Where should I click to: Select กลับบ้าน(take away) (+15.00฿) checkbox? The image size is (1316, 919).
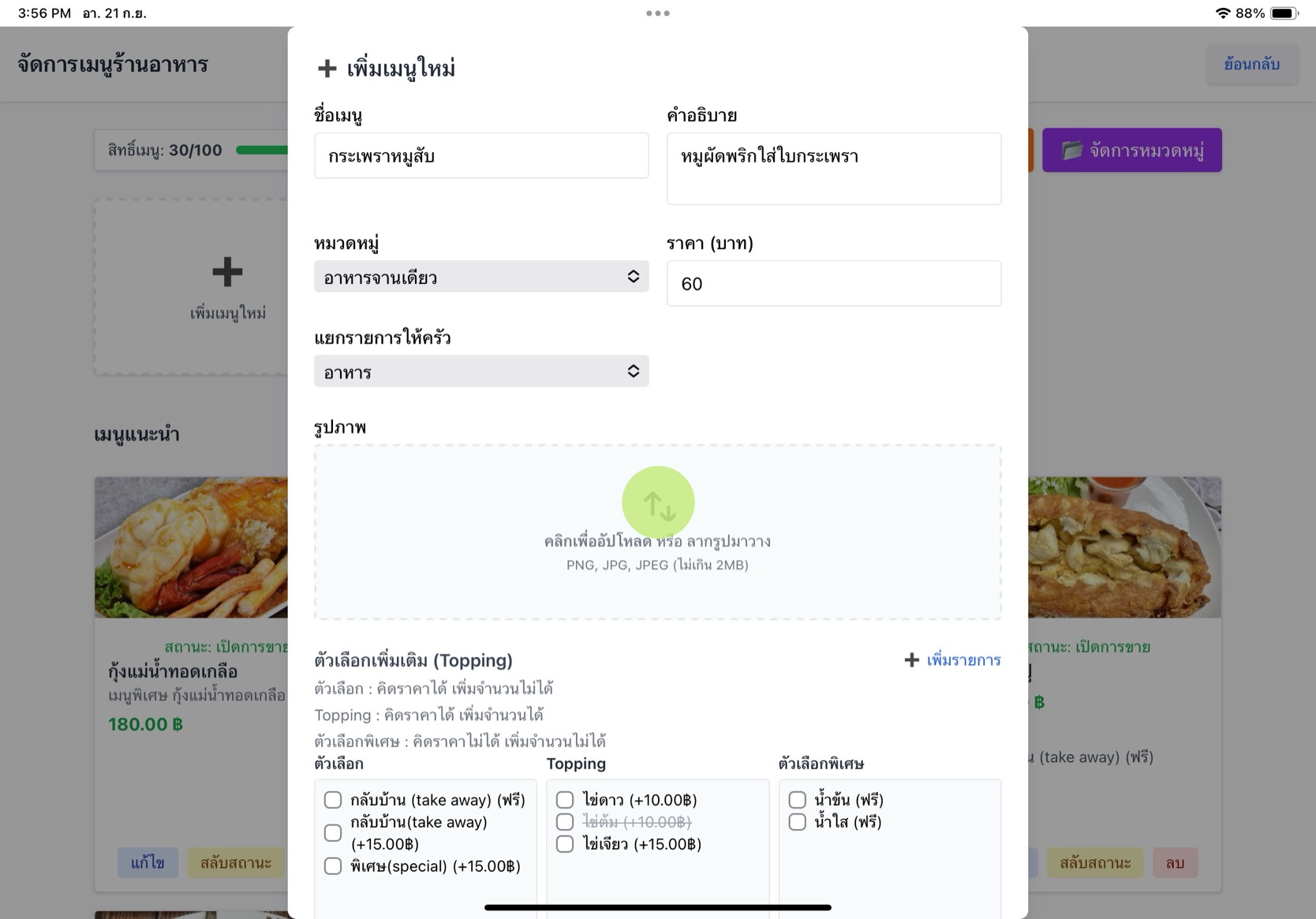[333, 833]
